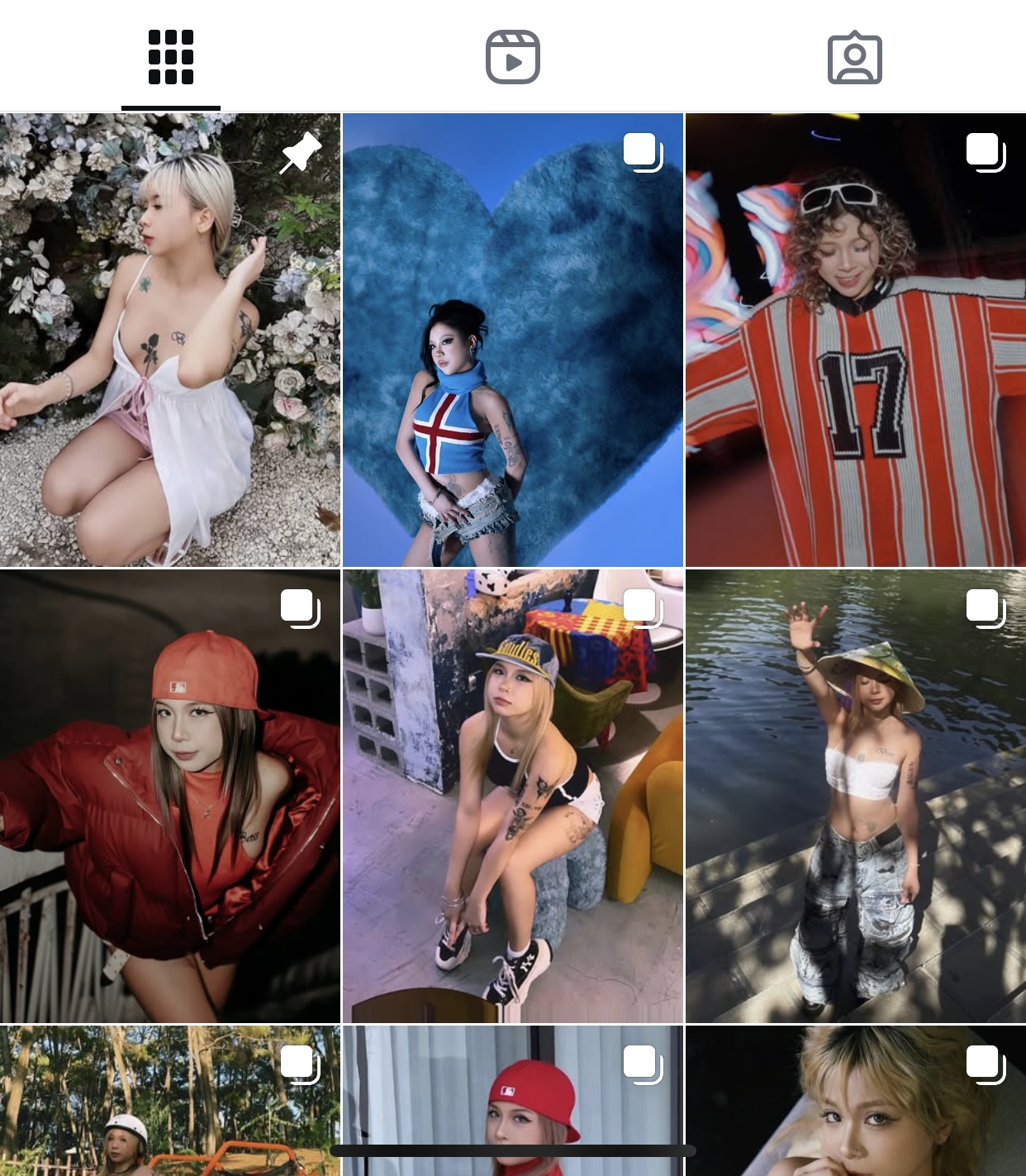Viewport: 1026px width, 1176px height.
Task: Open the tagged photos tab
Action: [855, 57]
